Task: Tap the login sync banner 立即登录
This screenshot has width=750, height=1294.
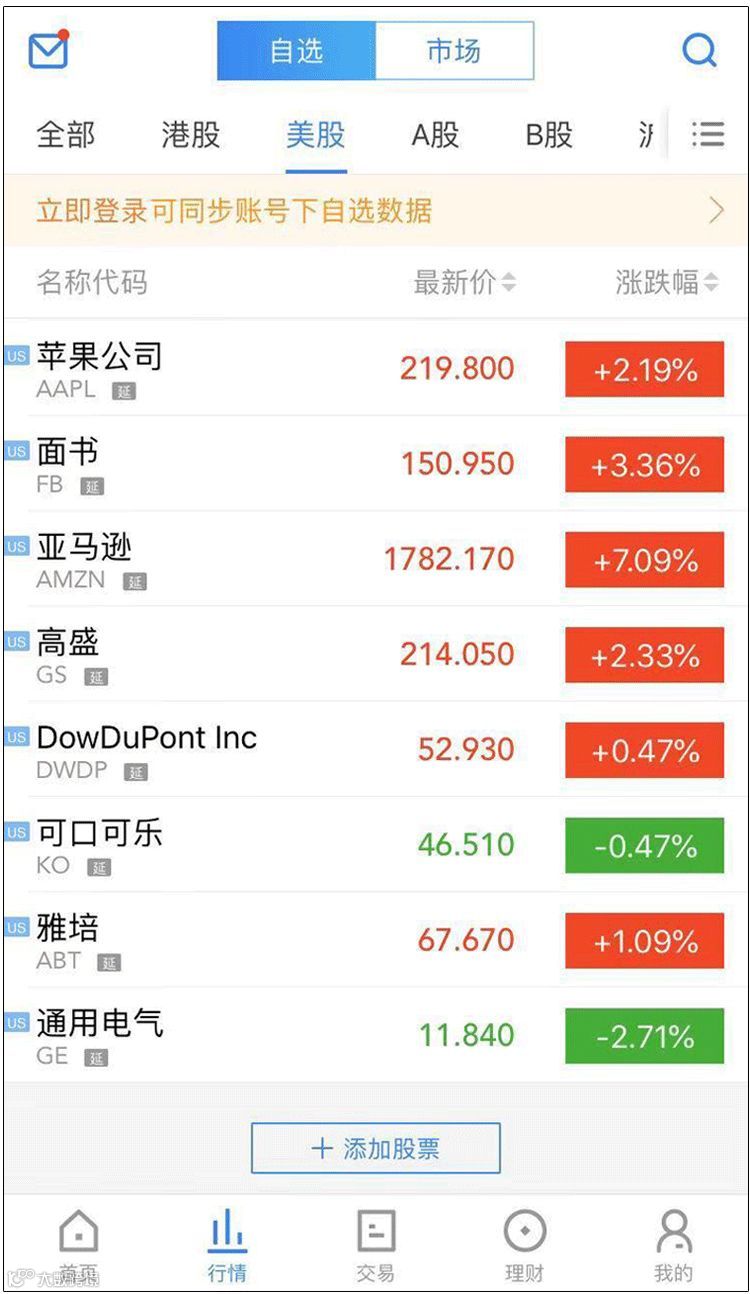Action: click(x=375, y=211)
